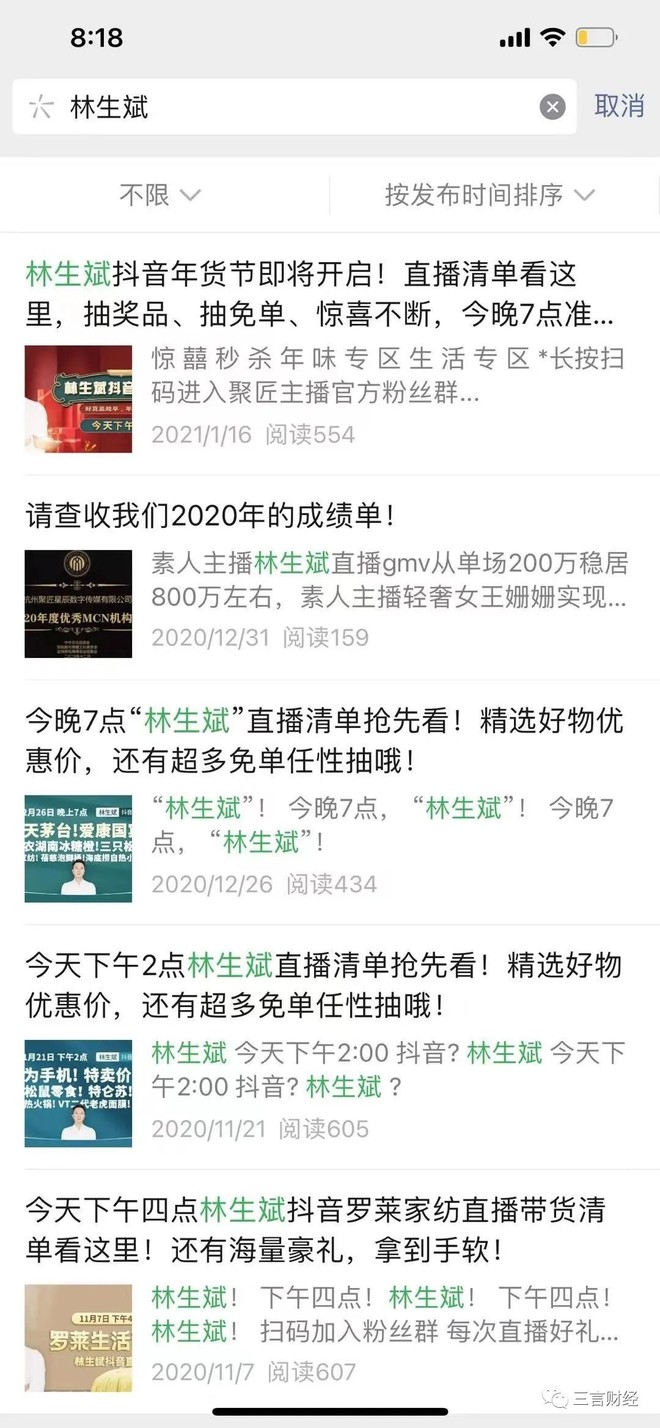Viewport: 660px width, 1428px height.
Task: Open the 今晚7点 直播清单抢先看 article
Action: pos(320,740)
